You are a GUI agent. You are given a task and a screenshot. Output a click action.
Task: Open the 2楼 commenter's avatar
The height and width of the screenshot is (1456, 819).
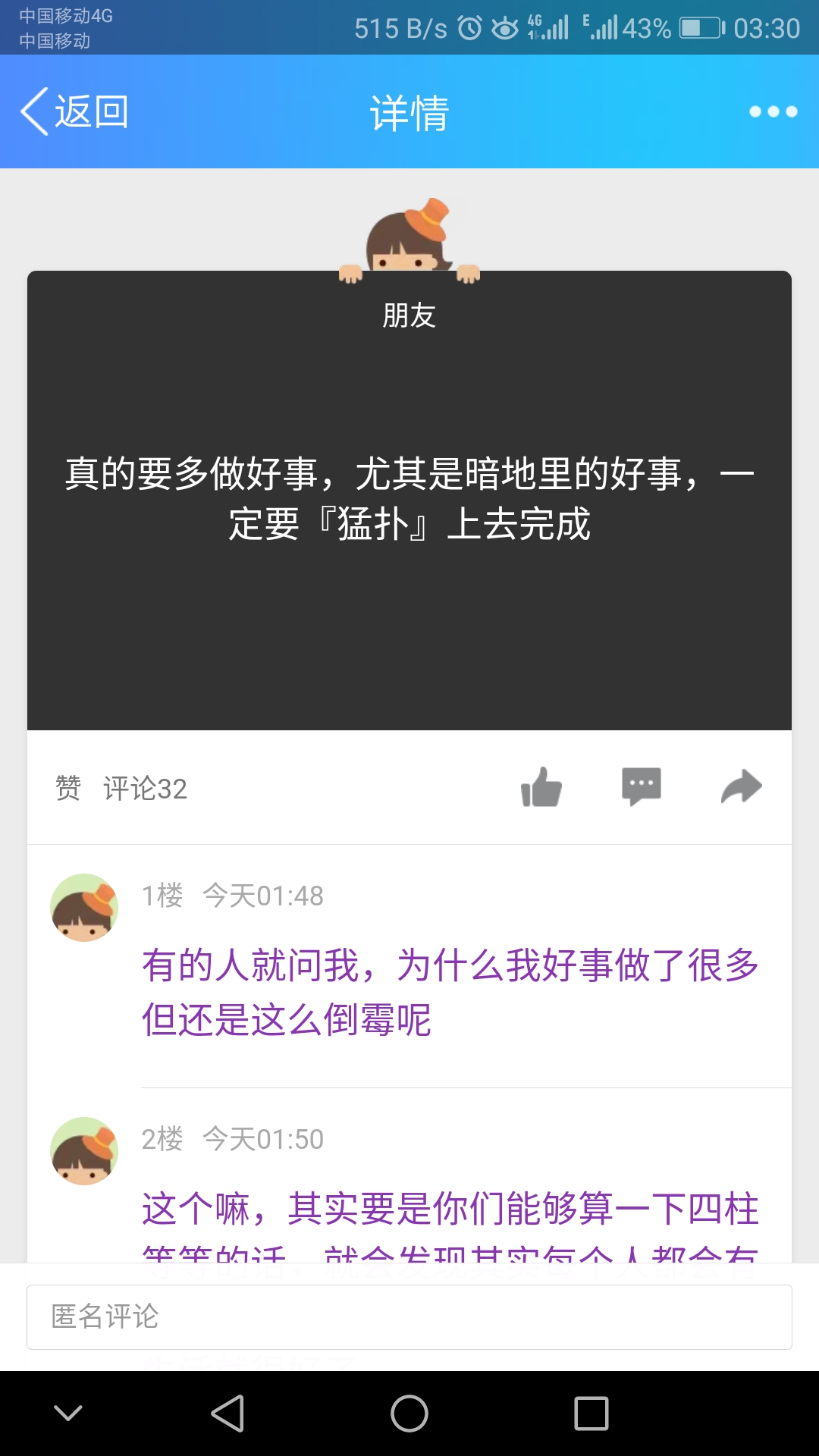click(84, 1151)
